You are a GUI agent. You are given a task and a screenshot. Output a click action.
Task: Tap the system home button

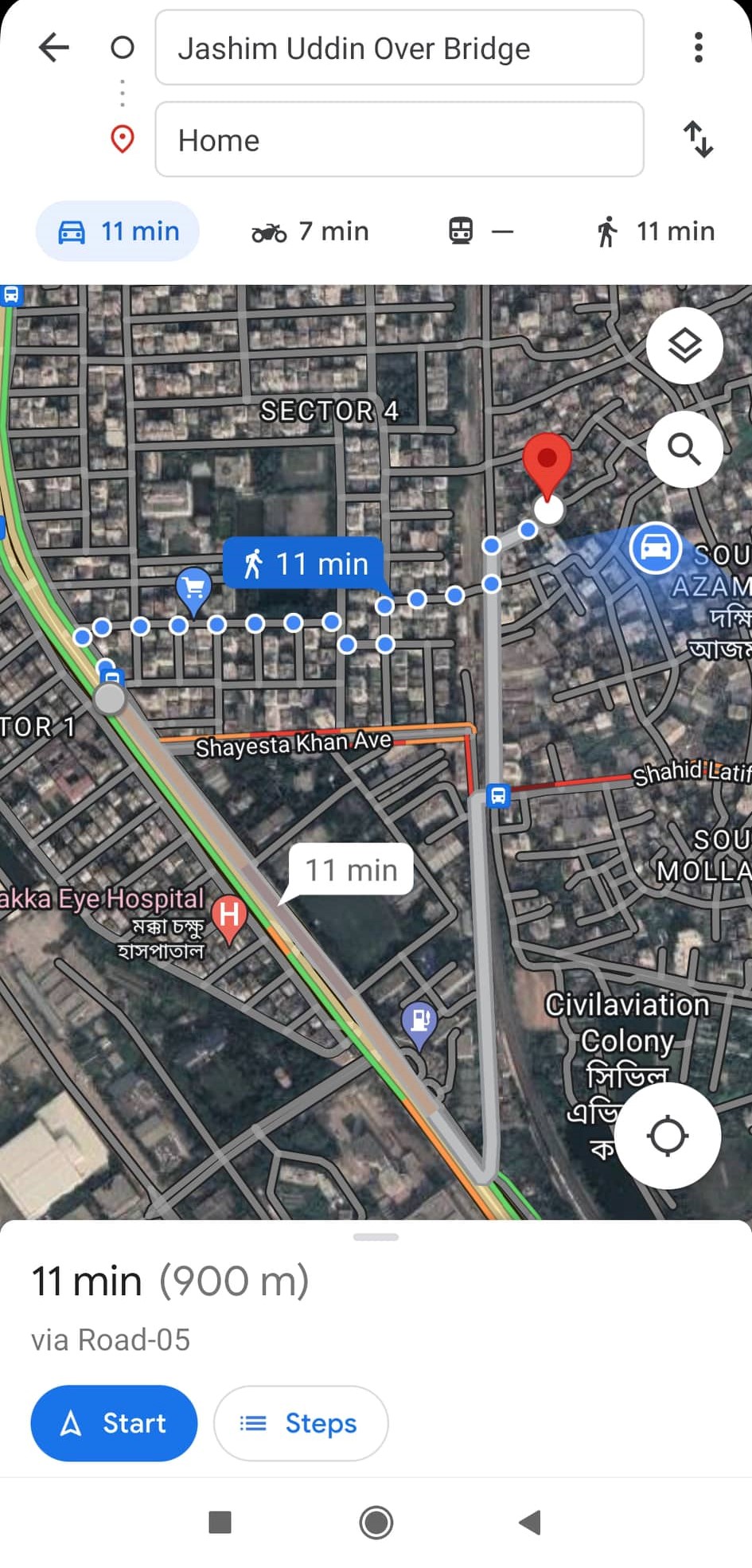376,1522
